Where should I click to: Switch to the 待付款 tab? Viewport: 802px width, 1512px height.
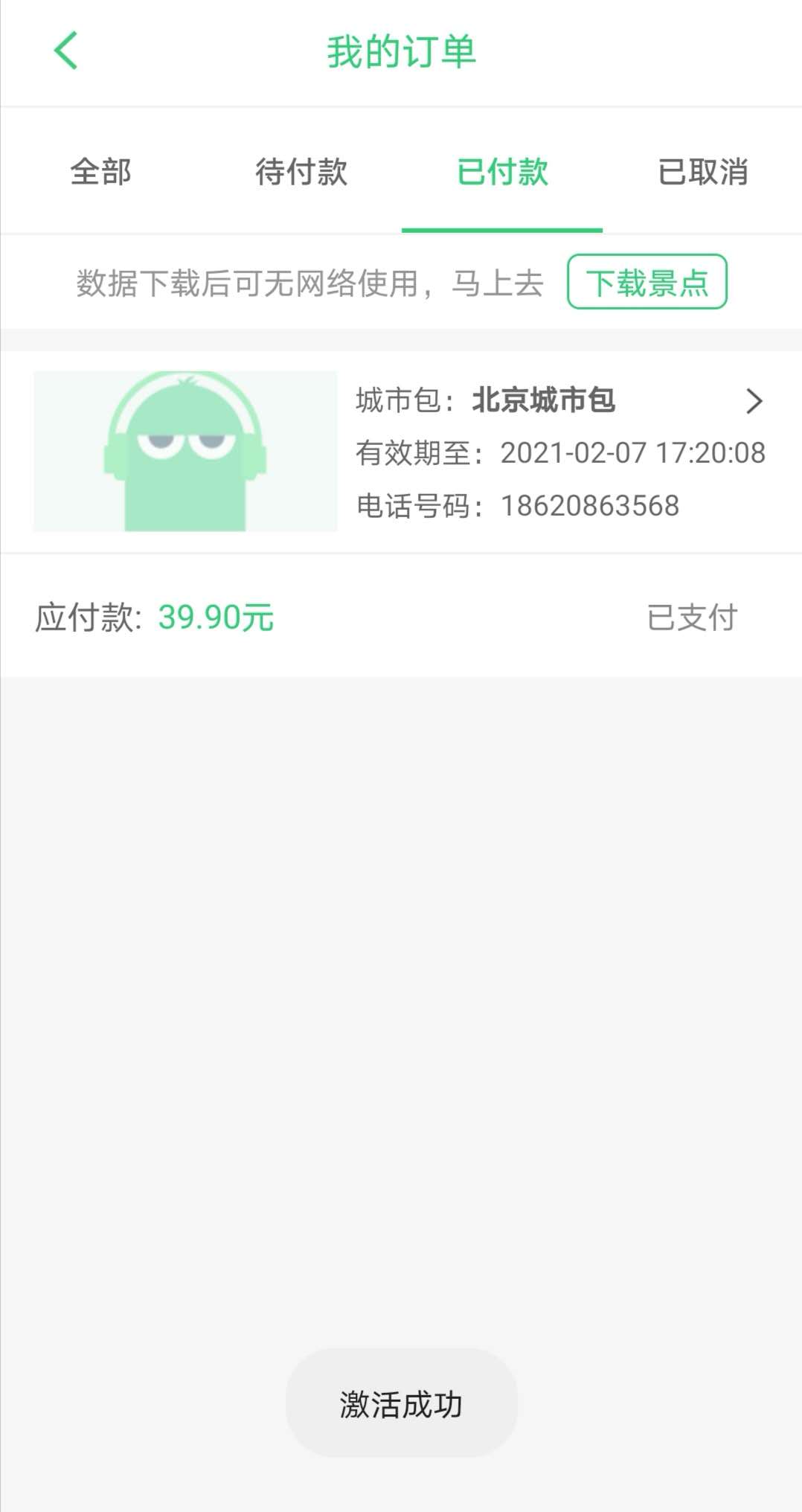coord(301,172)
